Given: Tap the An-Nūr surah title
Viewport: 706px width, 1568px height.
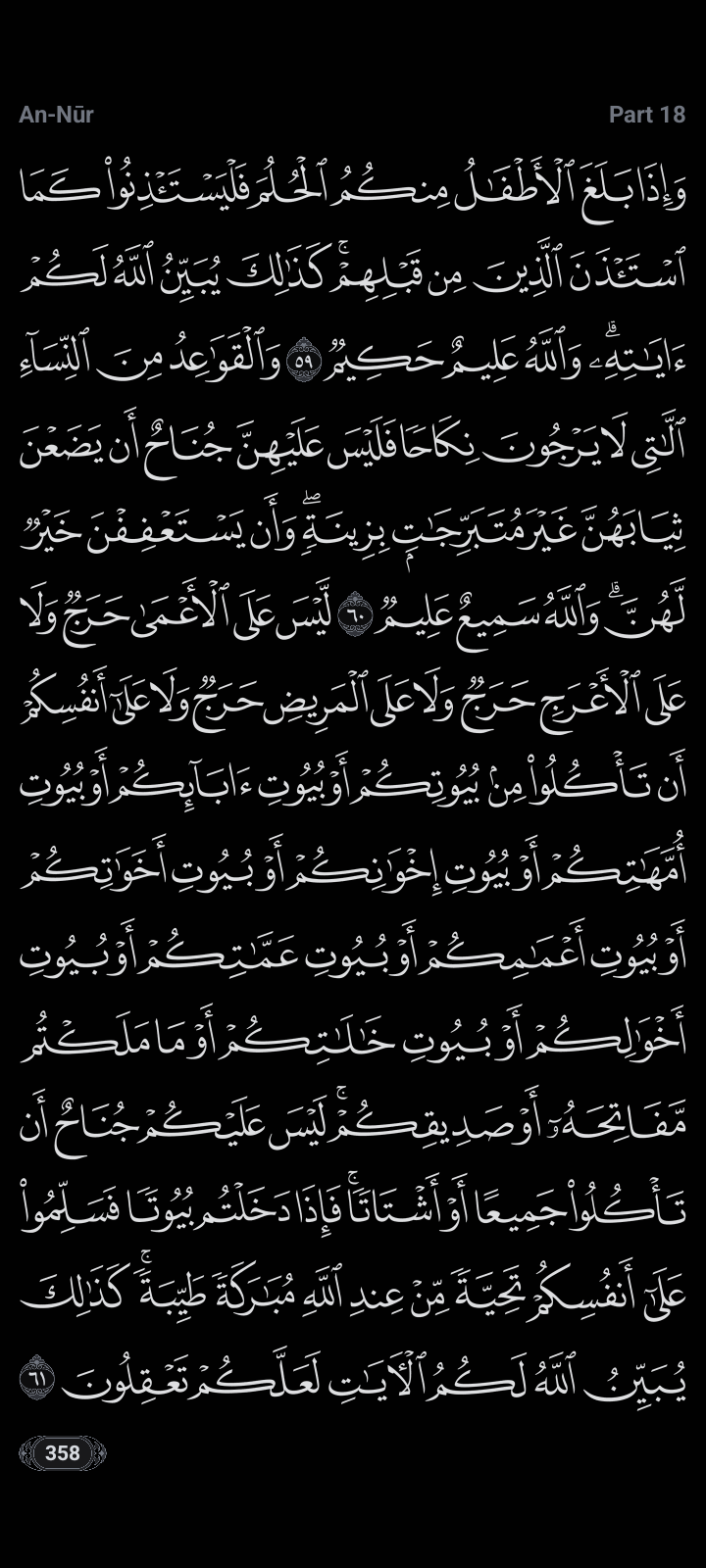Looking at the screenshot, I should [56, 115].
